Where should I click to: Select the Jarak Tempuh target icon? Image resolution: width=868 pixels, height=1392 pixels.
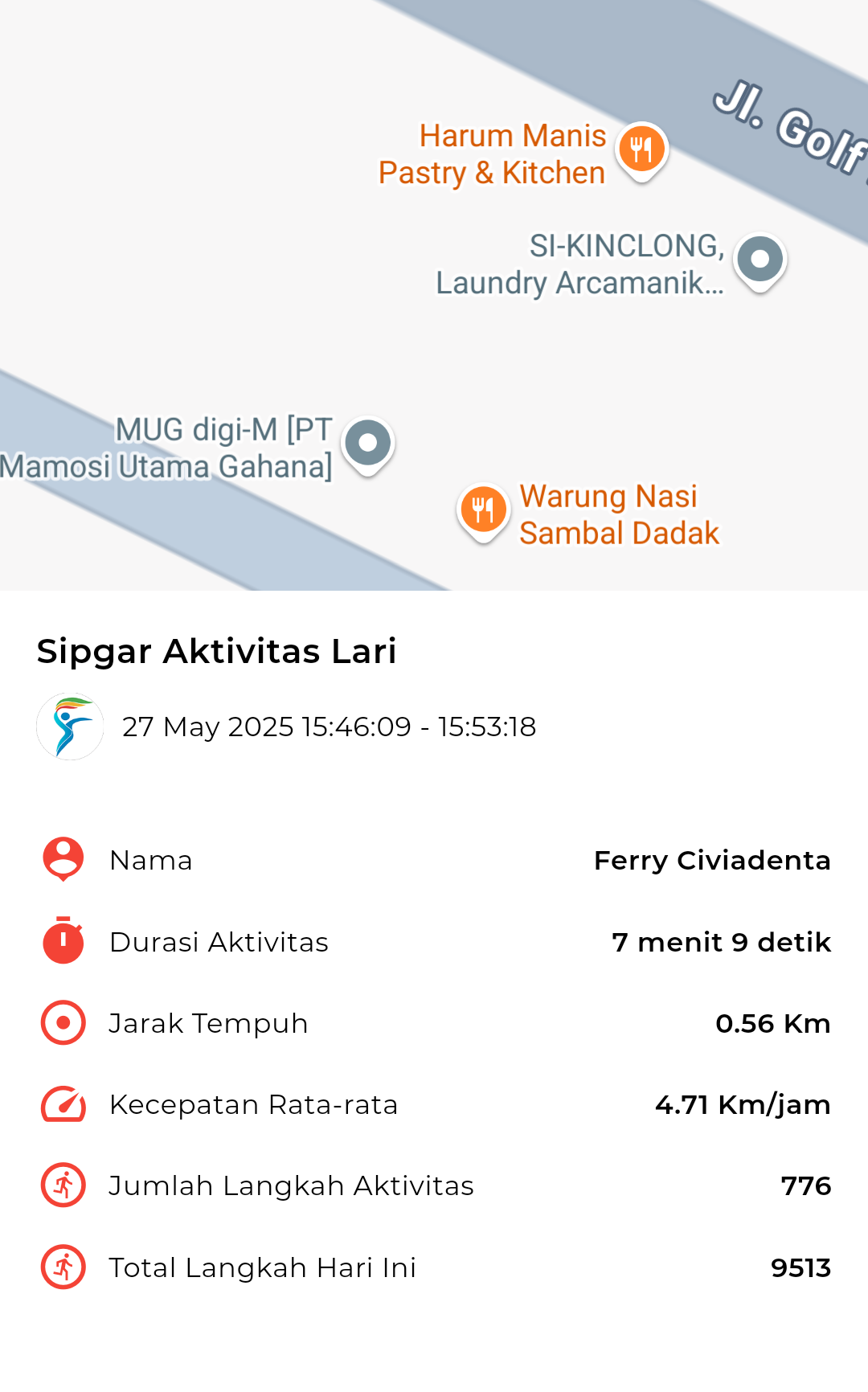click(x=62, y=1023)
